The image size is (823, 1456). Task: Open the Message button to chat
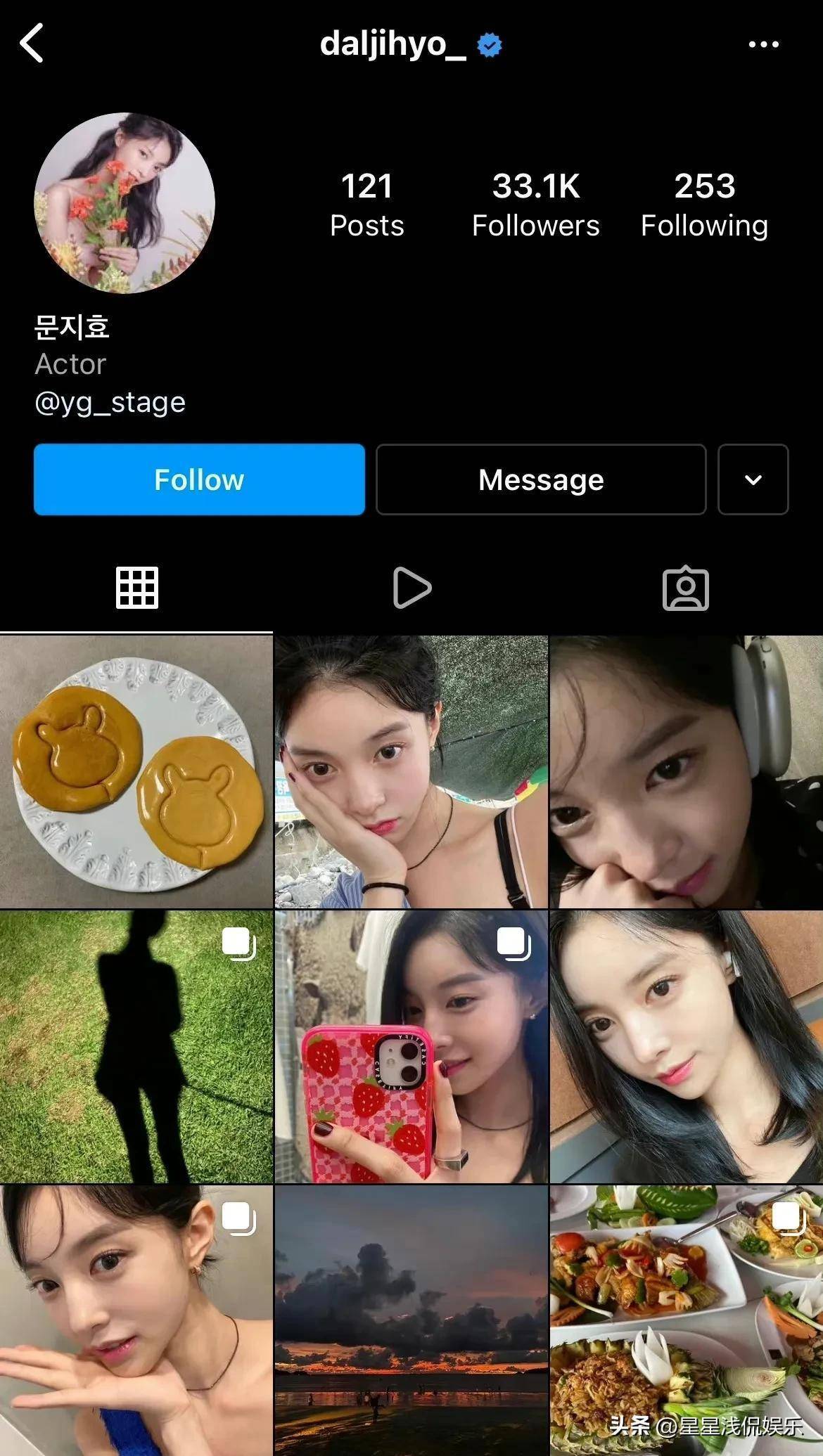click(x=540, y=479)
